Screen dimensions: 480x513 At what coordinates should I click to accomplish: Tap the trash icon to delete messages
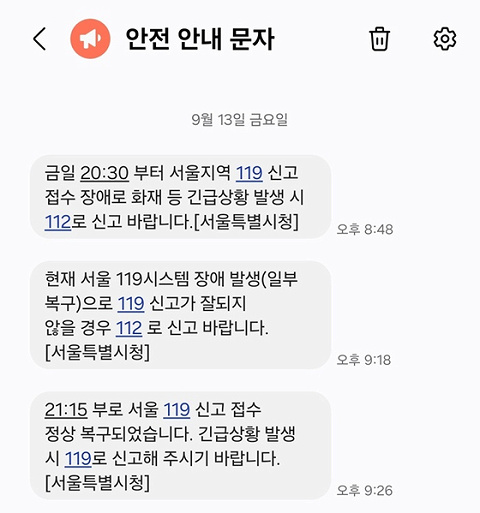coord(379,39)
